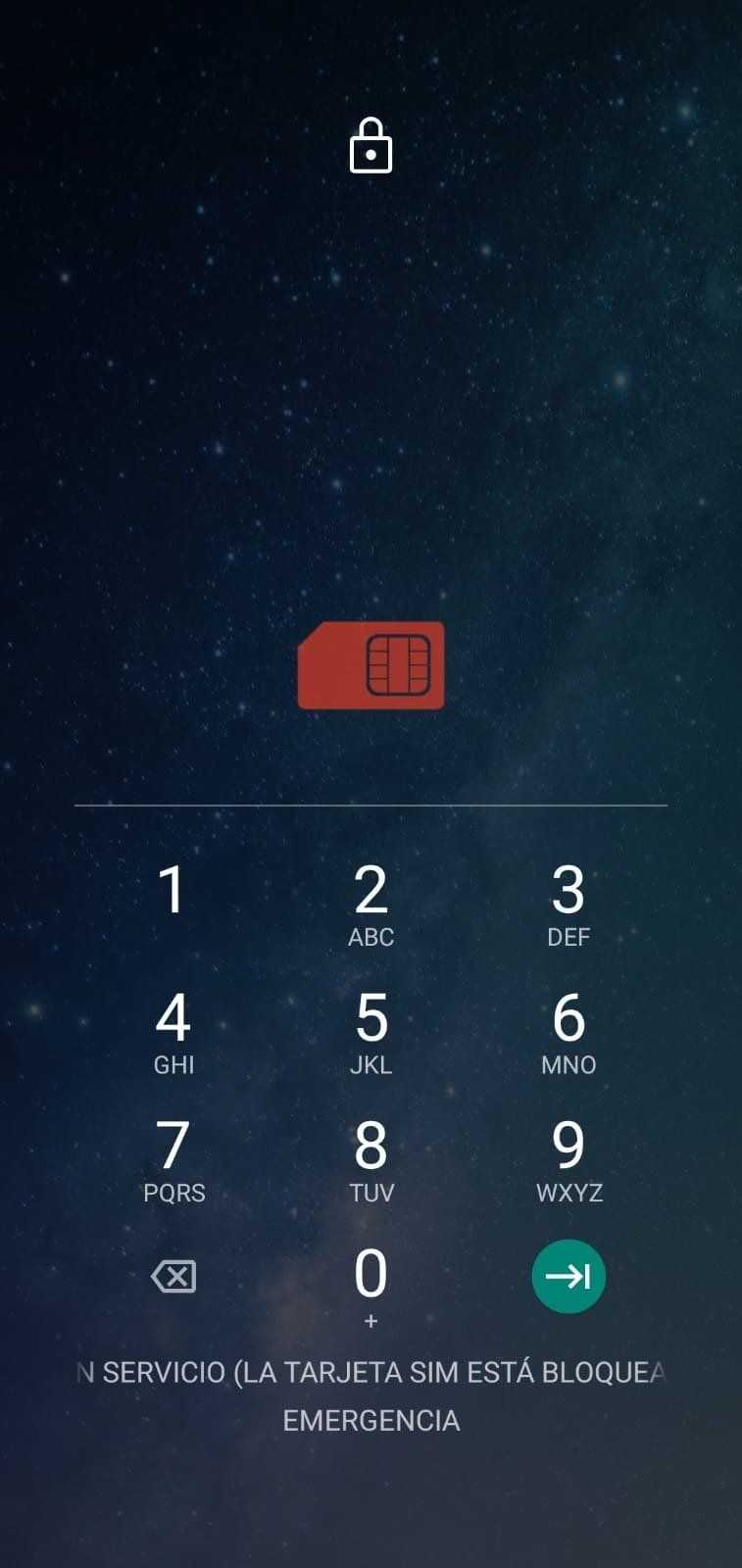The height and width of the screenshot is (1568, 742).
Task: Enter digit 0 on the keypad
Action: click(x=371, y=1283)
